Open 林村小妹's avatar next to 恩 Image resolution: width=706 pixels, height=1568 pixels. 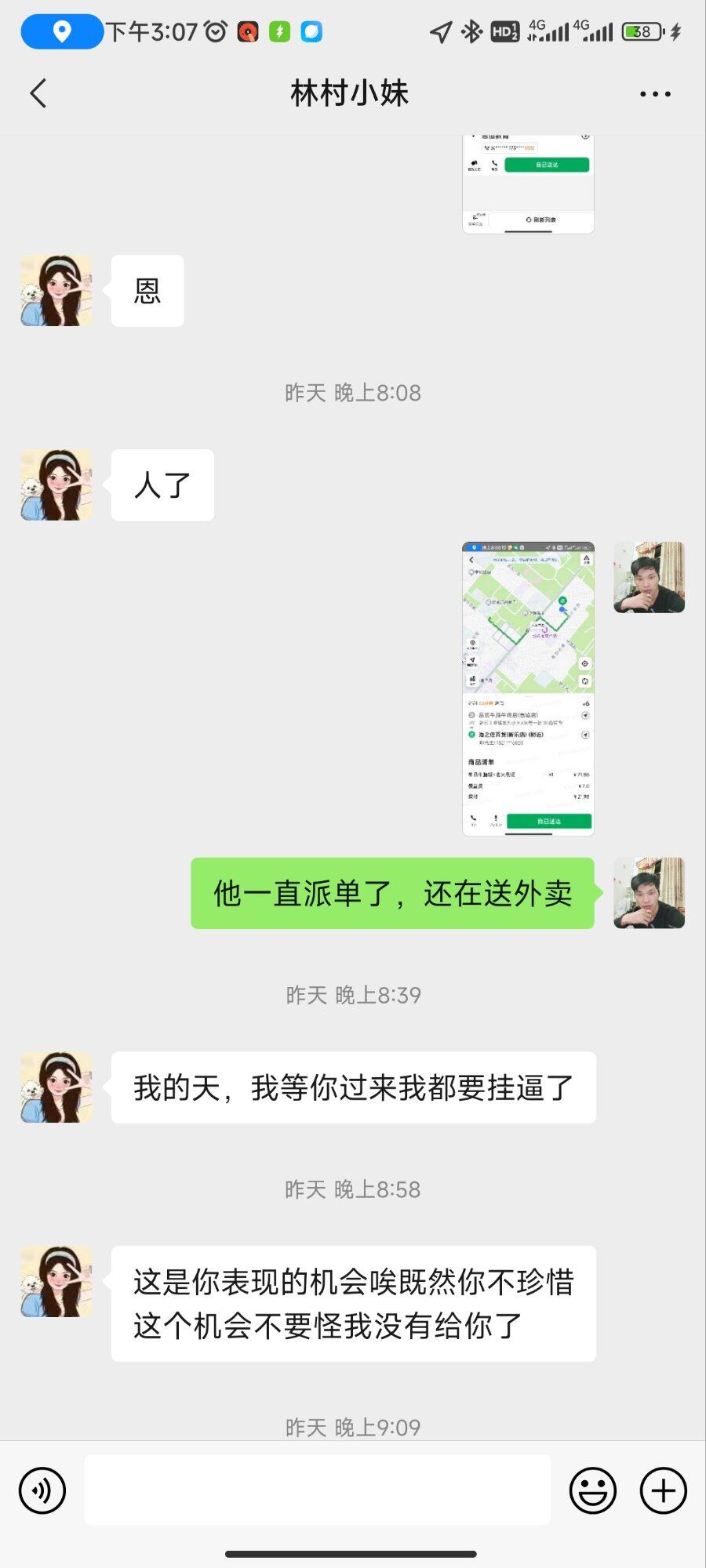[x=56, y=291]
